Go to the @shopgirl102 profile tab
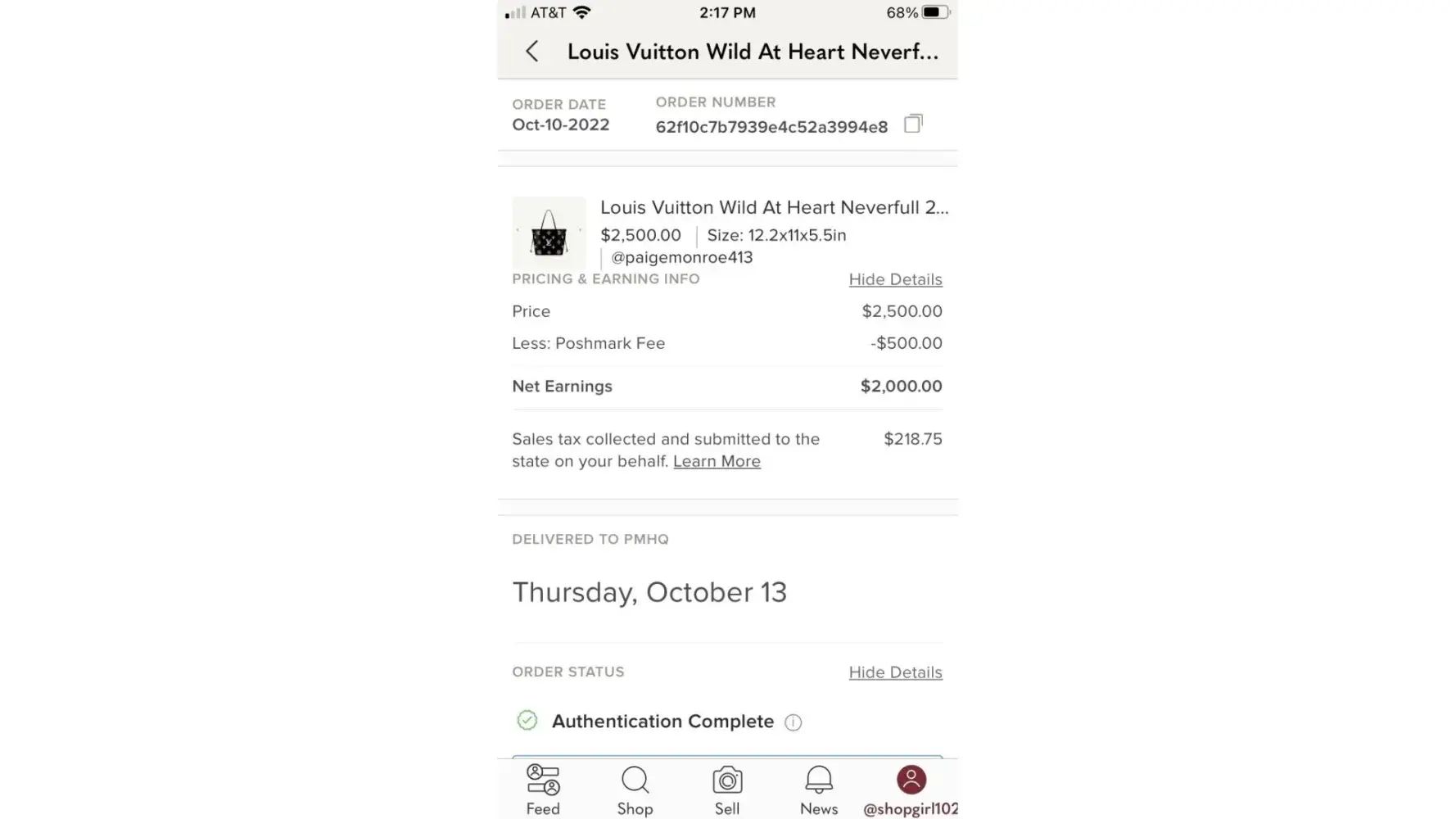 click(x=911, y=790)
